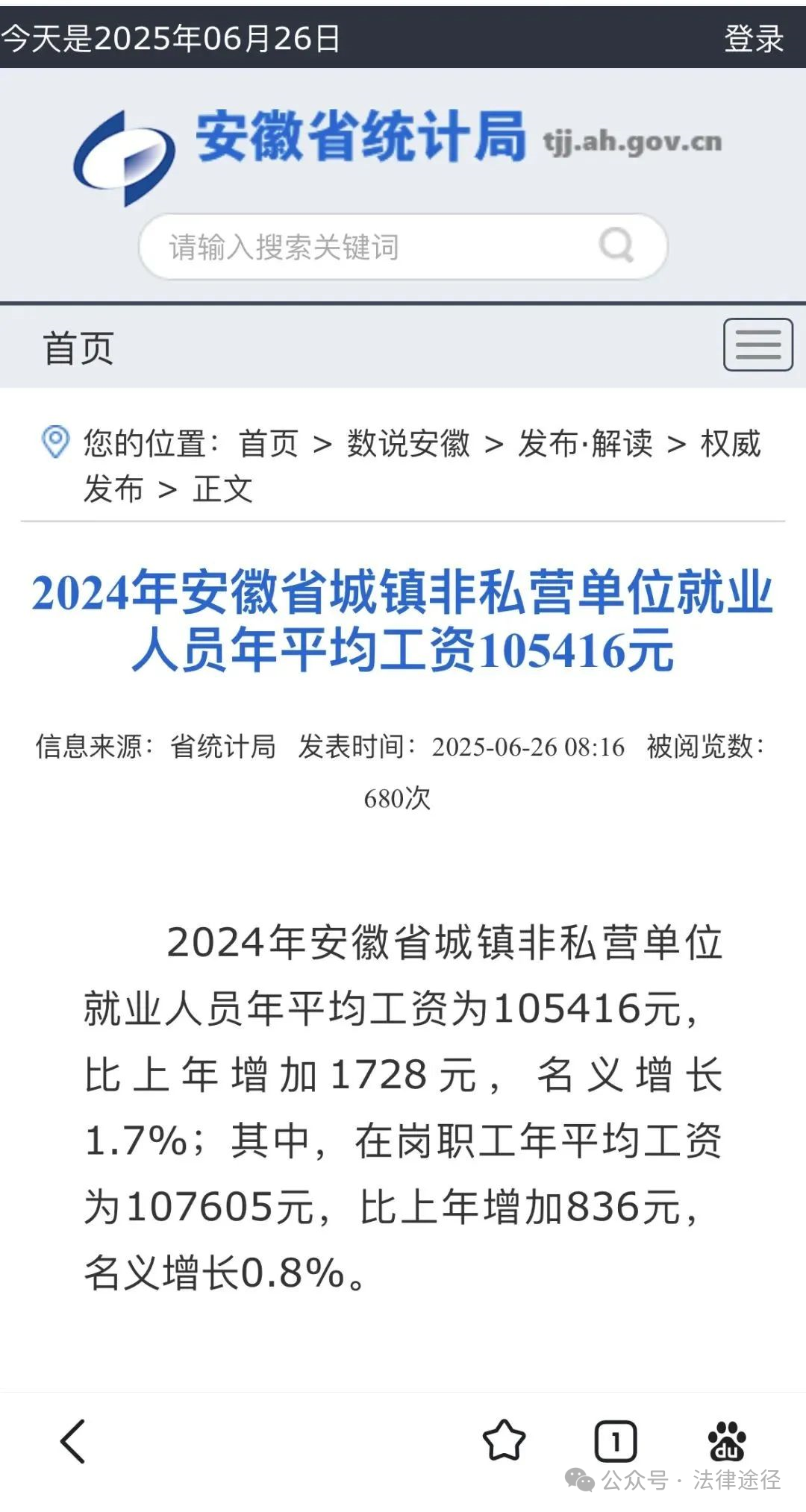
Task: Open the 数说安徽 breadcrumb link
Action: (x=408, y=444)
